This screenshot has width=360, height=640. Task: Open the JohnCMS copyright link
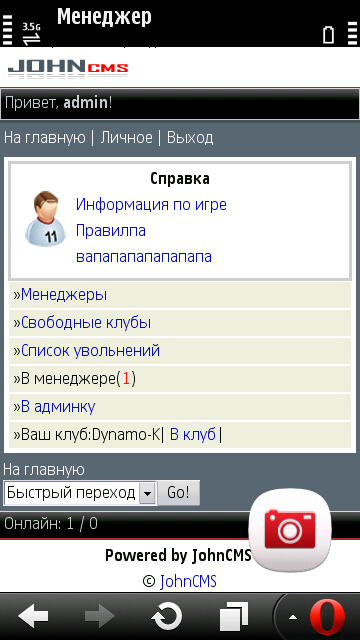tap(188, 581)
